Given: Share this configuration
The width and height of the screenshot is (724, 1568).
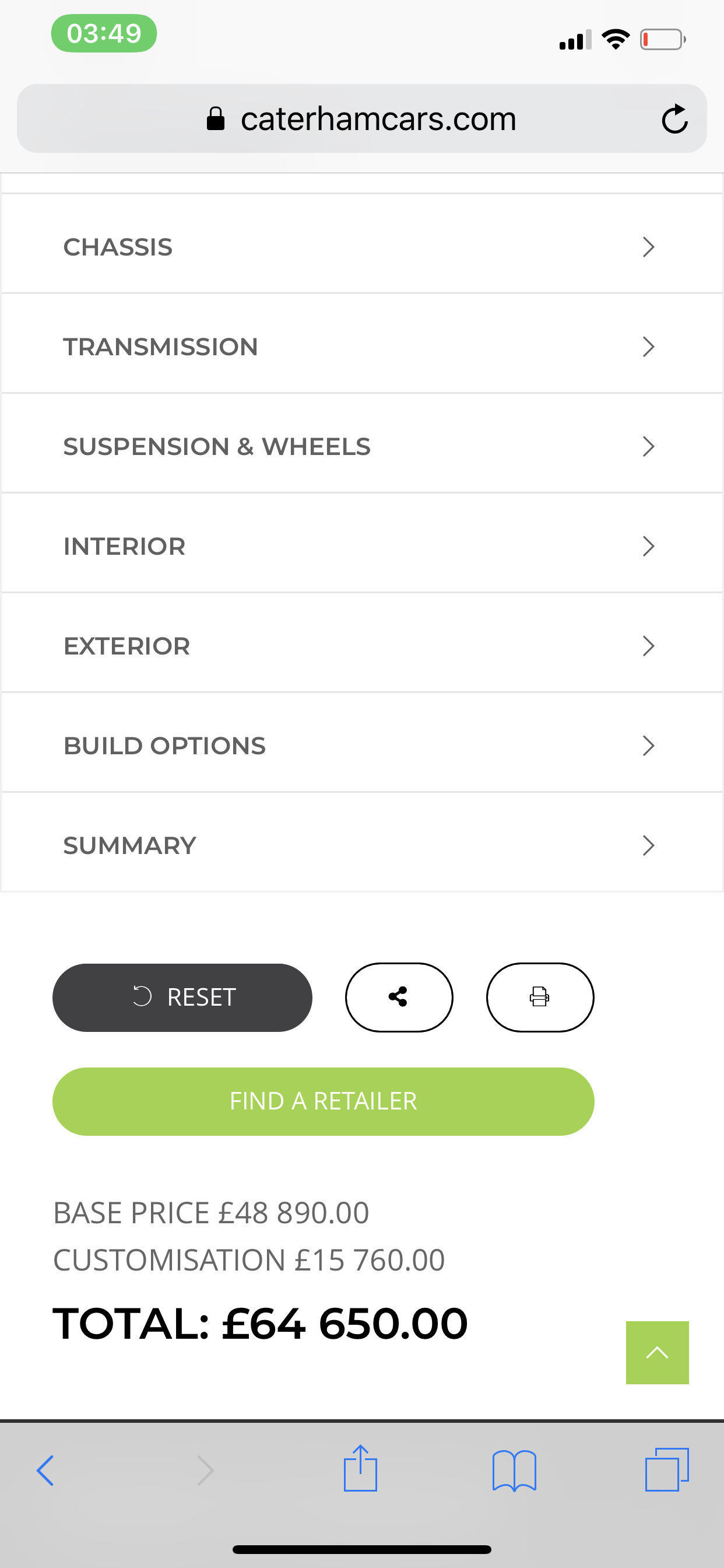Looking at the screenshot, I should 399,997.
